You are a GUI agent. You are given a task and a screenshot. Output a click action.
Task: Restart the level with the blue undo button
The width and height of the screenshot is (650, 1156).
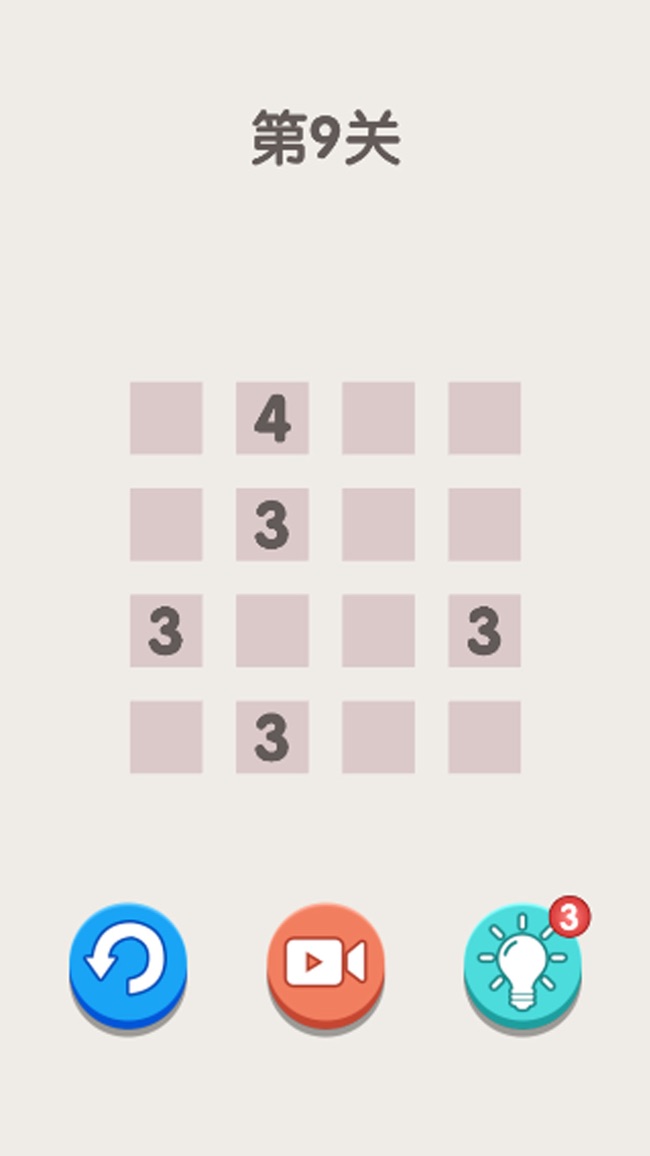click(x=128, y=966)
